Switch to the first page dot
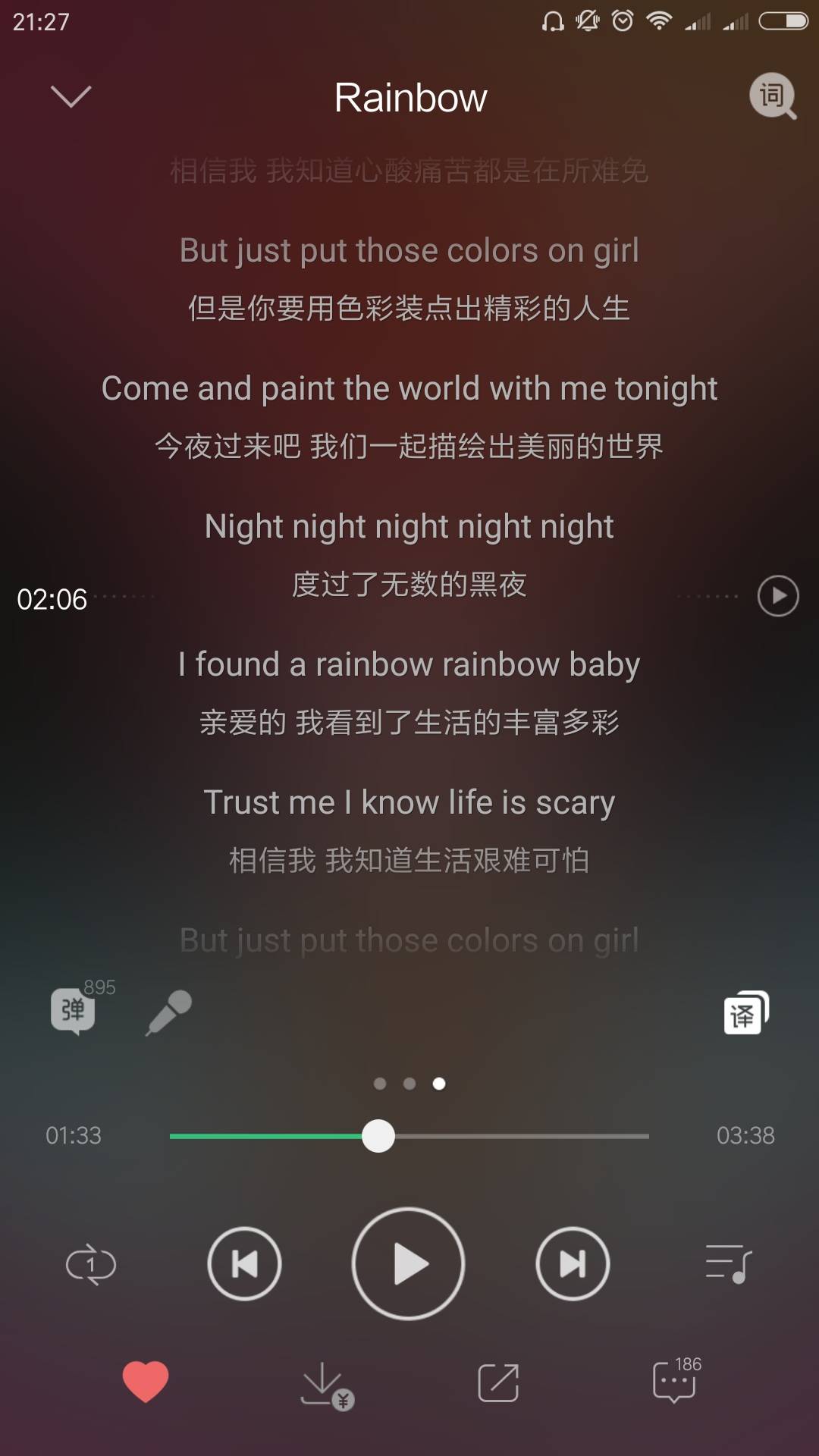Screen dimensions: 819x1456 pos(380,1084)
